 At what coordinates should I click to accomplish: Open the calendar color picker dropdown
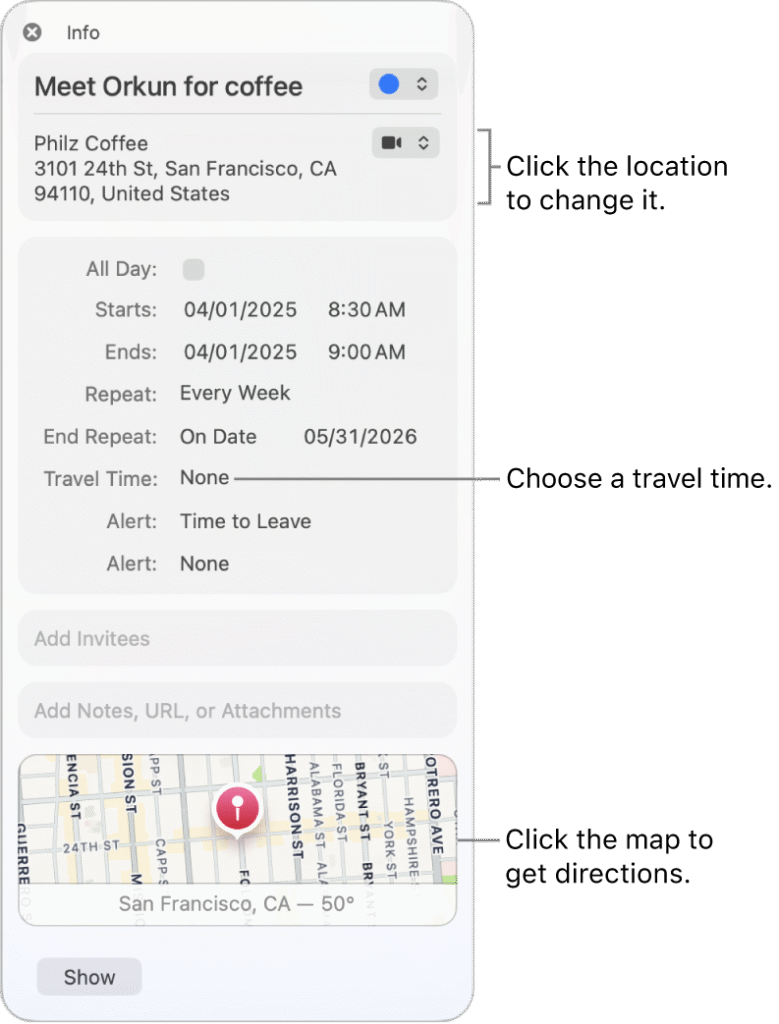click(404, 85)
